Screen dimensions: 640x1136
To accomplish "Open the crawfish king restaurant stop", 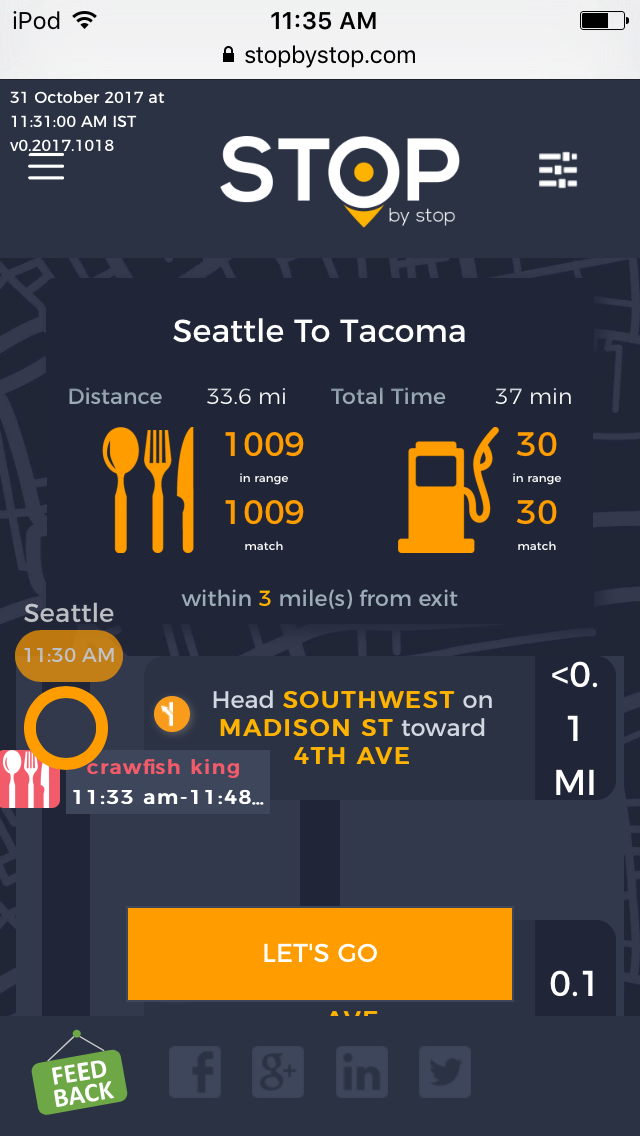I will click(x=165, y=782).
